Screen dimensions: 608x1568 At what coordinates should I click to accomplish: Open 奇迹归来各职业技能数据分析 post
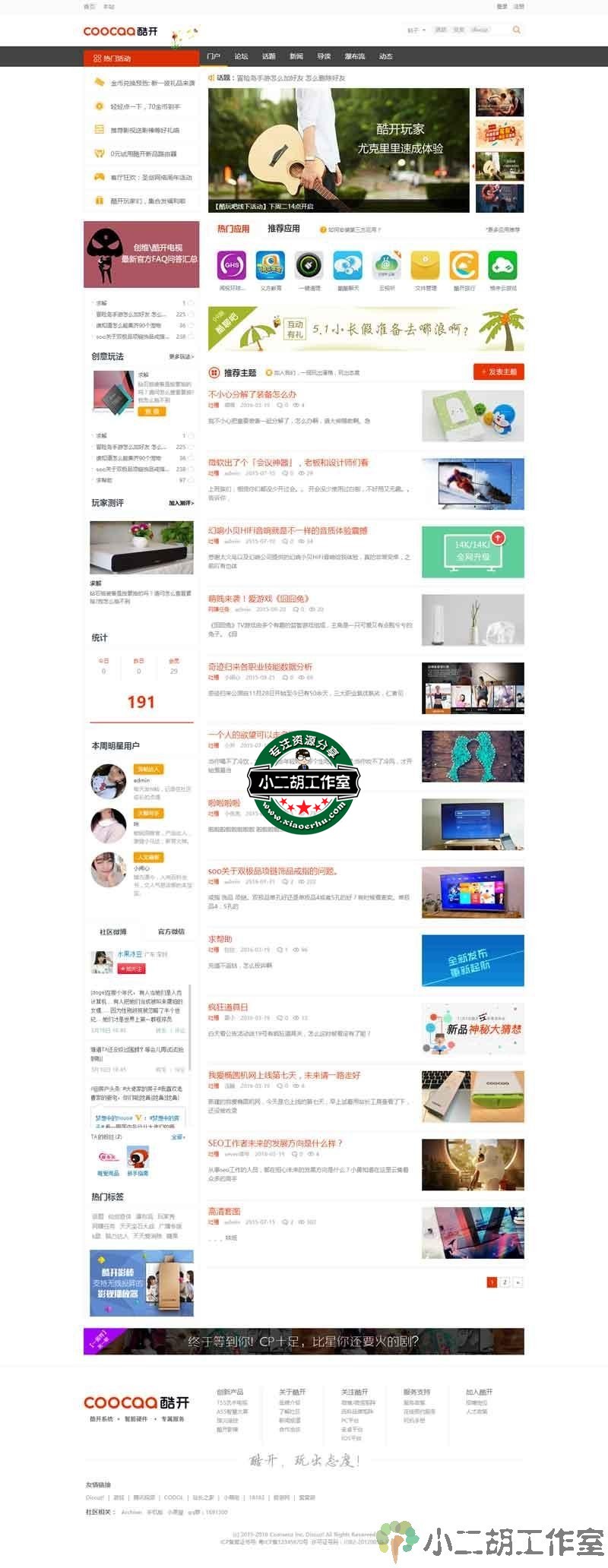260,666
